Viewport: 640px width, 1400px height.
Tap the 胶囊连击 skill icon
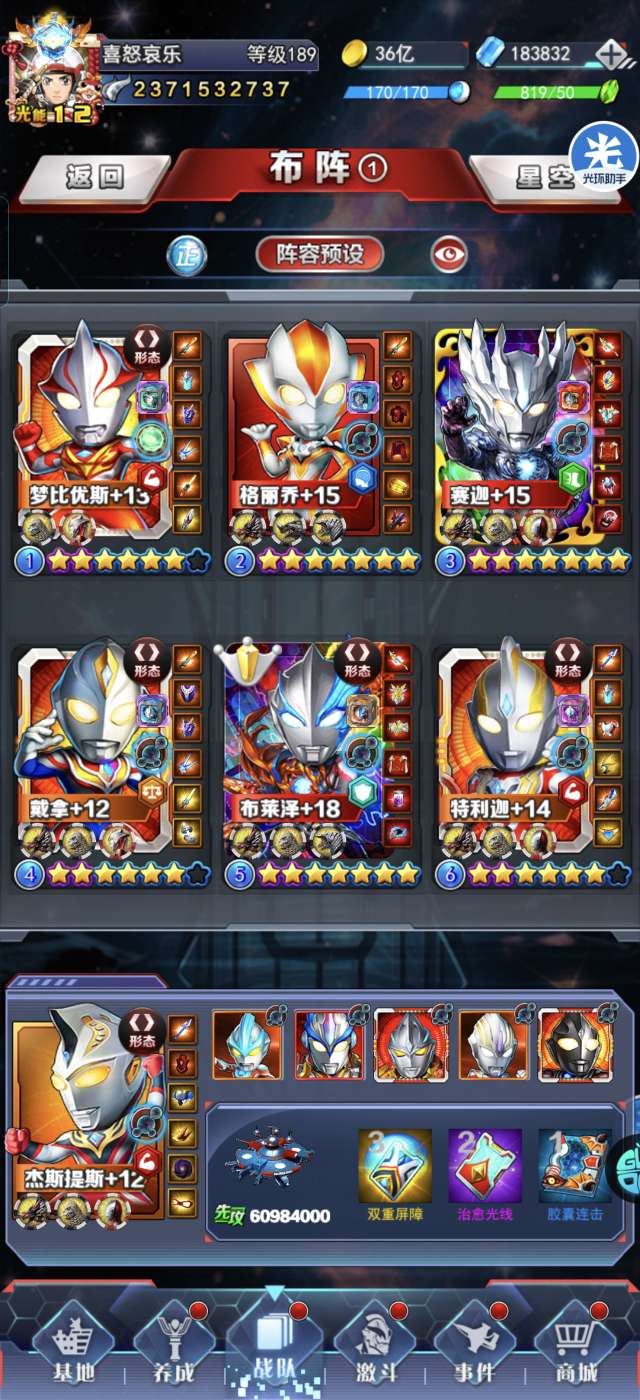[575, 1166]
